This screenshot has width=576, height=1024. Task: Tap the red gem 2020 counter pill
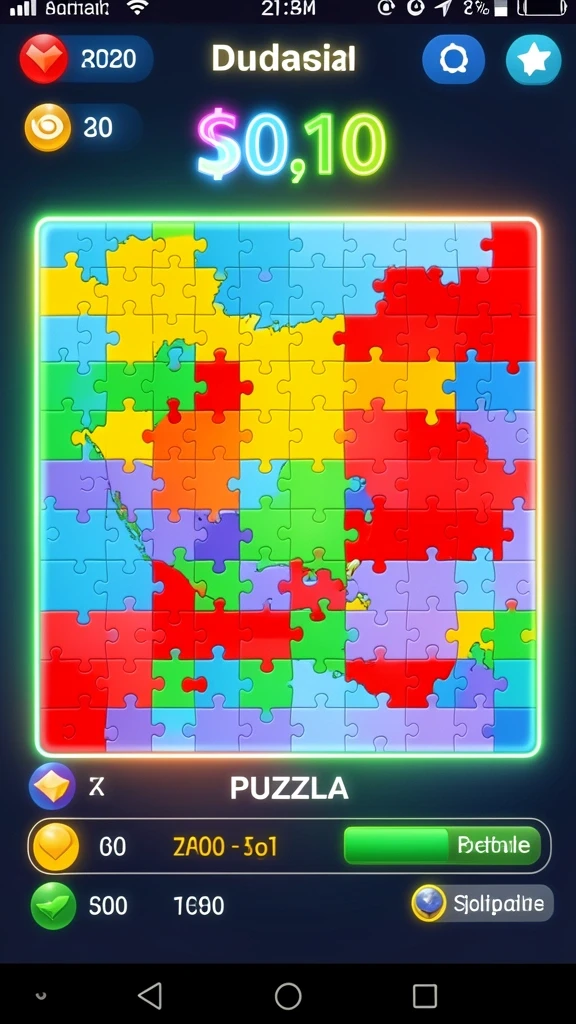(86, 59)
